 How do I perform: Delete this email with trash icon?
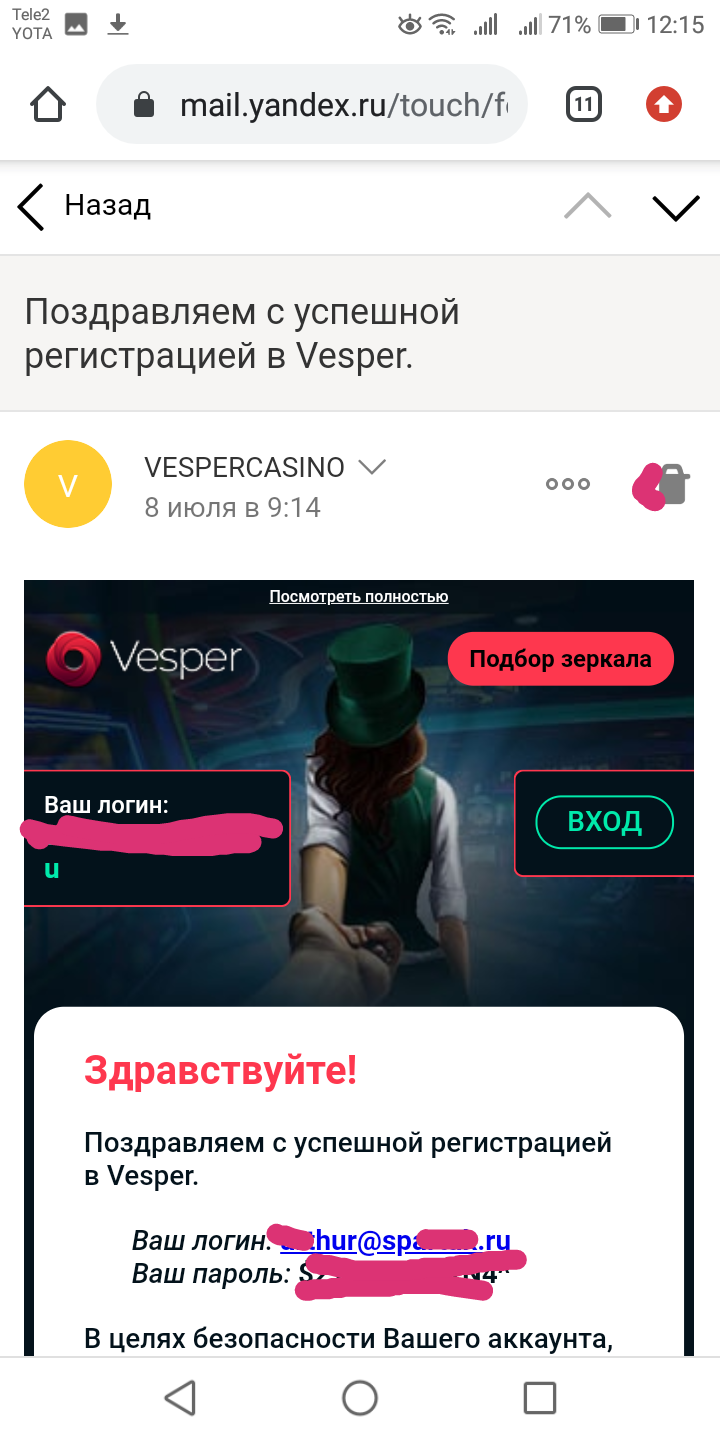[x=673, y=485]
